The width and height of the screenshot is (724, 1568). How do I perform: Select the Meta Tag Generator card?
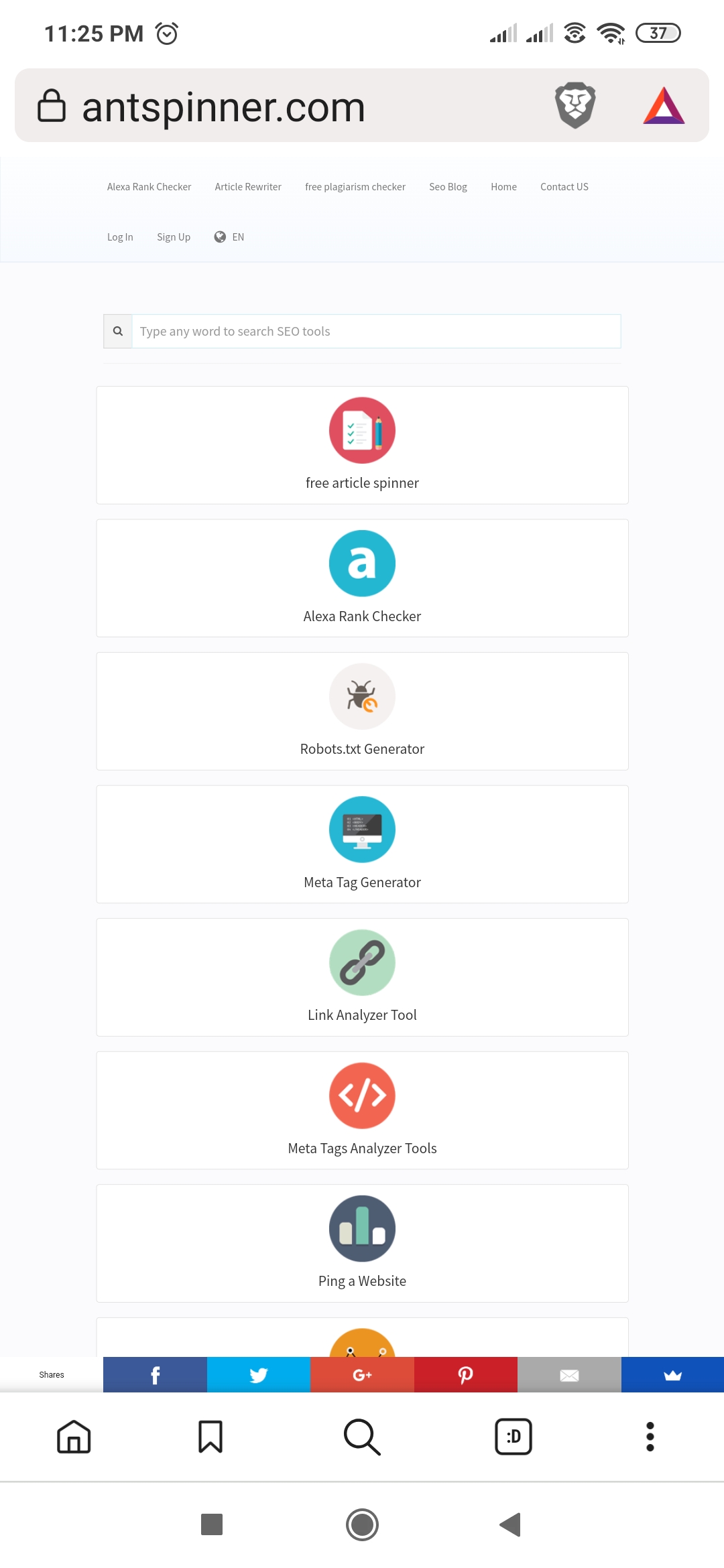point(362,844)
